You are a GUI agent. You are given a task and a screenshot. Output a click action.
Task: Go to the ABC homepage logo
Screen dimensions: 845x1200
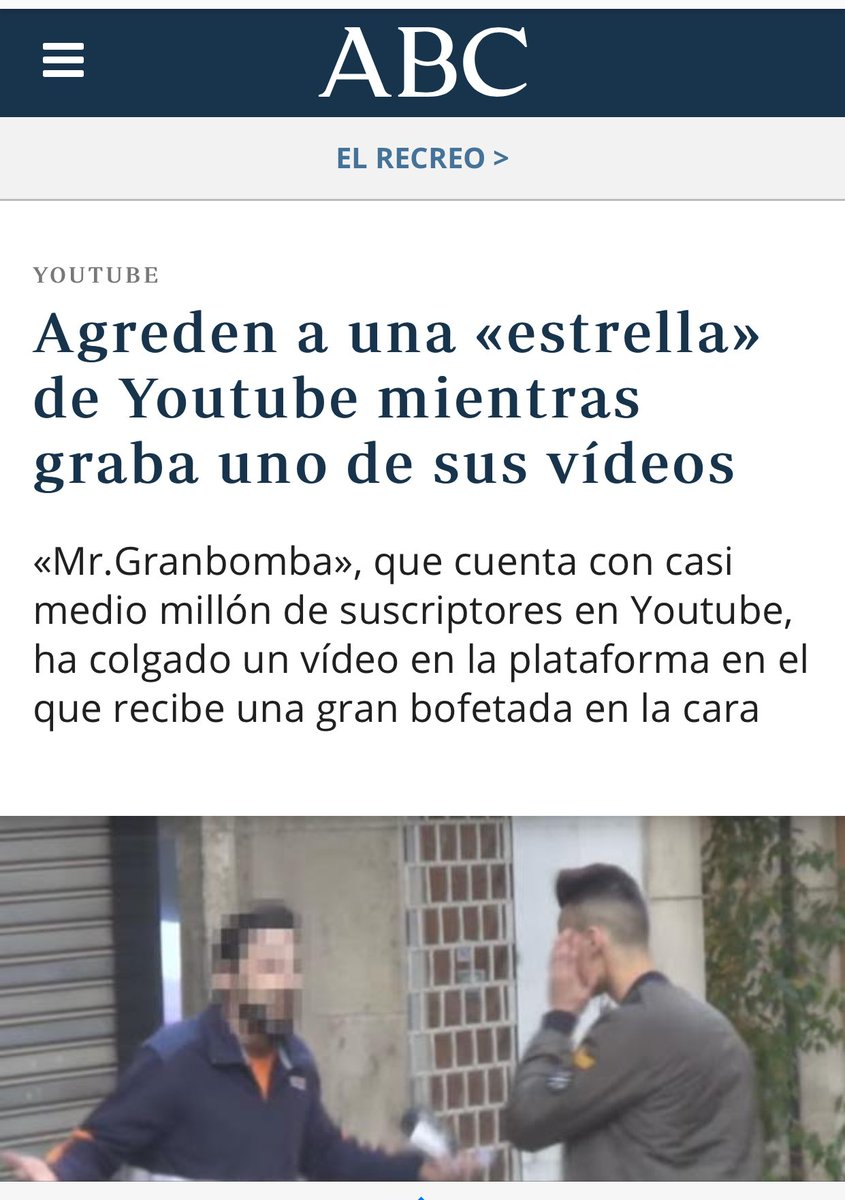[423, 62]
